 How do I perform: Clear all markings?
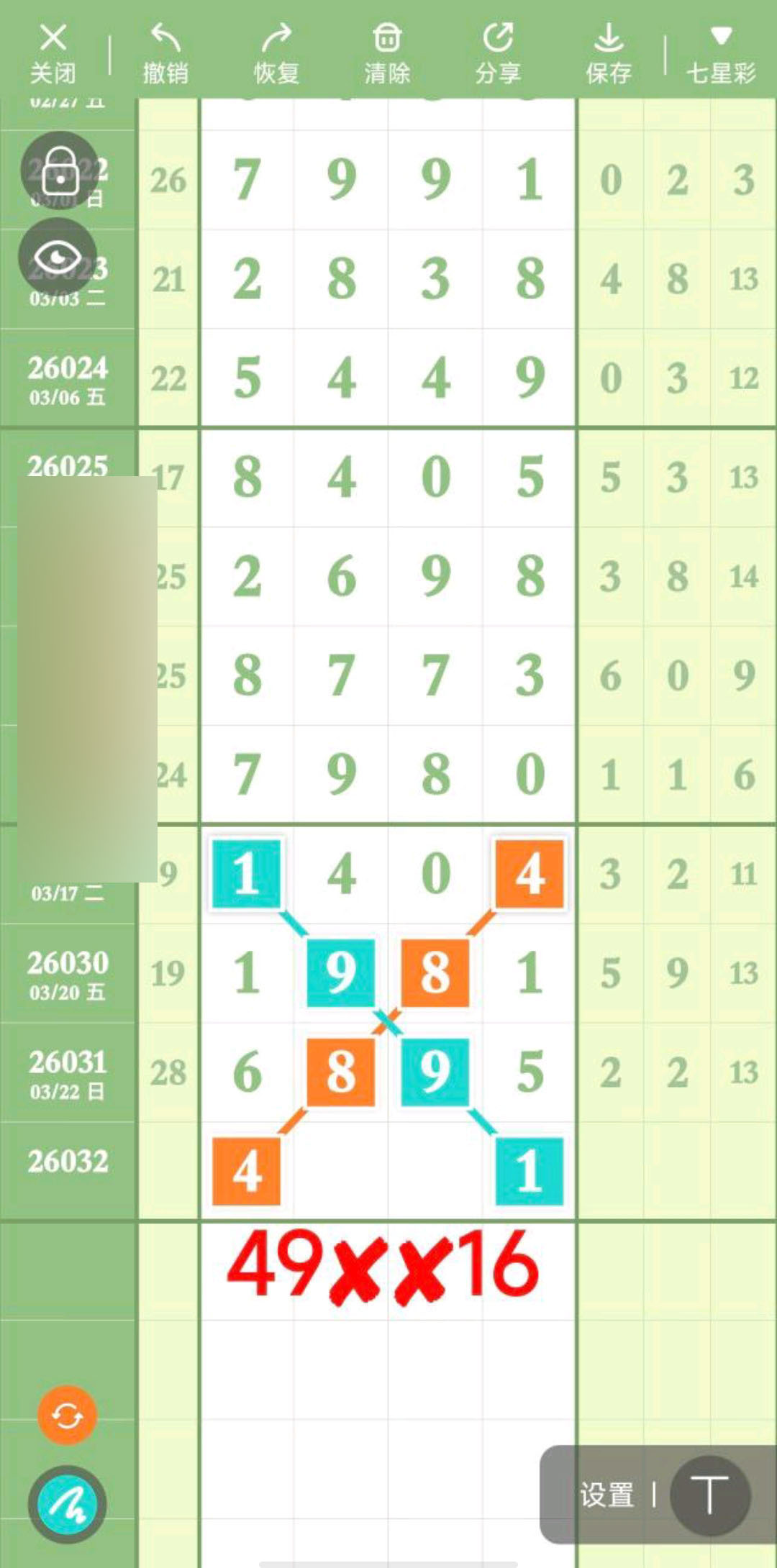coord(387,53)
